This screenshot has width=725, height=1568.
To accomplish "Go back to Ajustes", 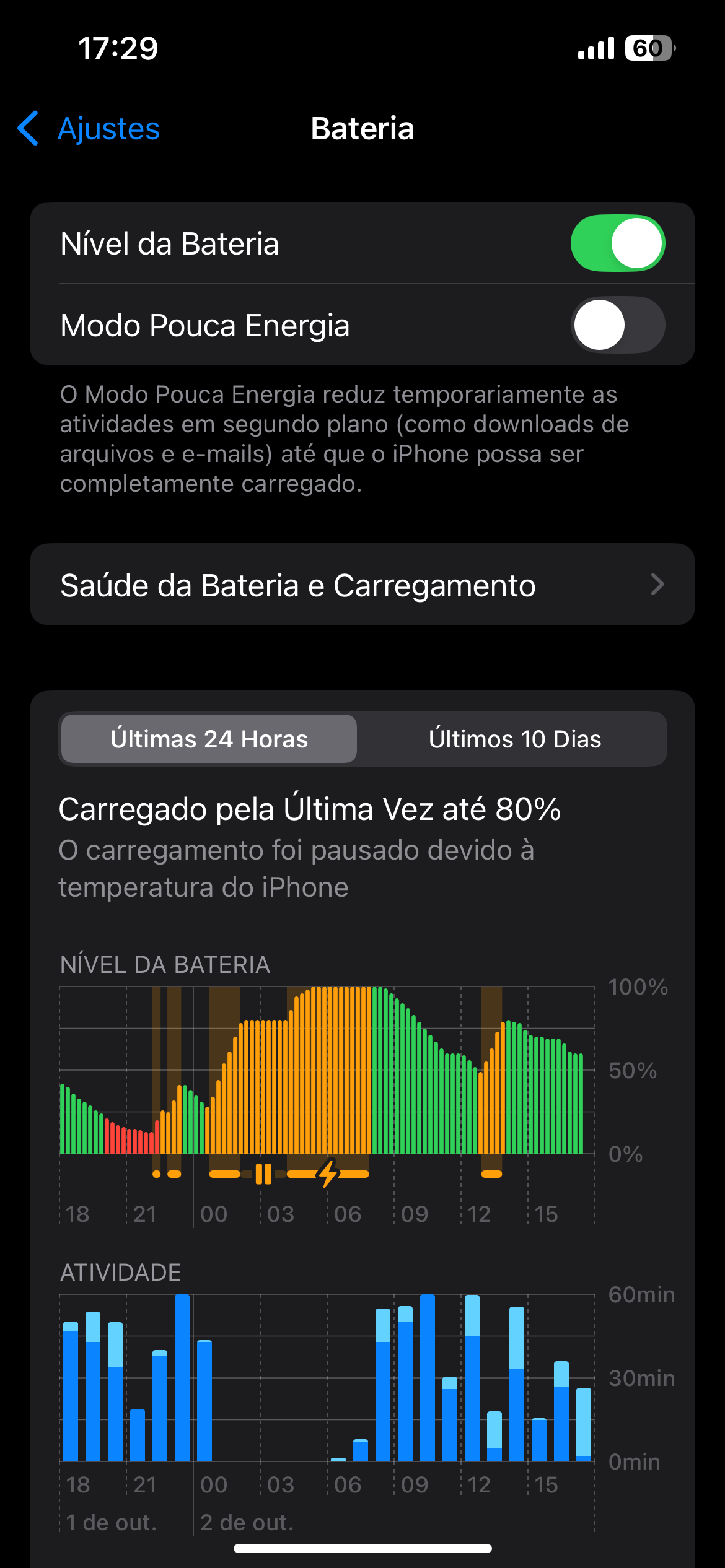I will click(89, 129).
